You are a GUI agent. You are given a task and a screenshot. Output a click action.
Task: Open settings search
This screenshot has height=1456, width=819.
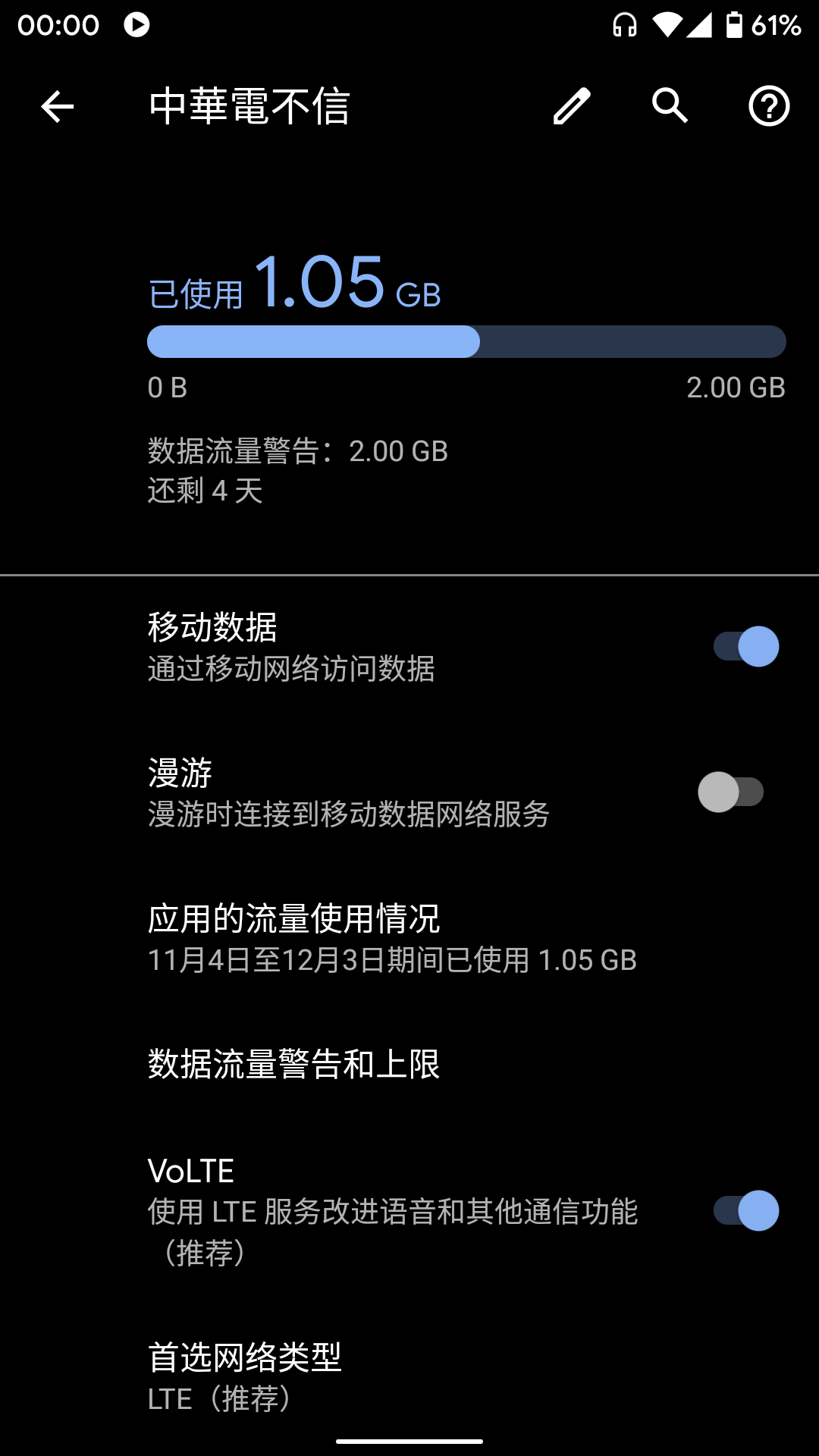coord(670,106)
